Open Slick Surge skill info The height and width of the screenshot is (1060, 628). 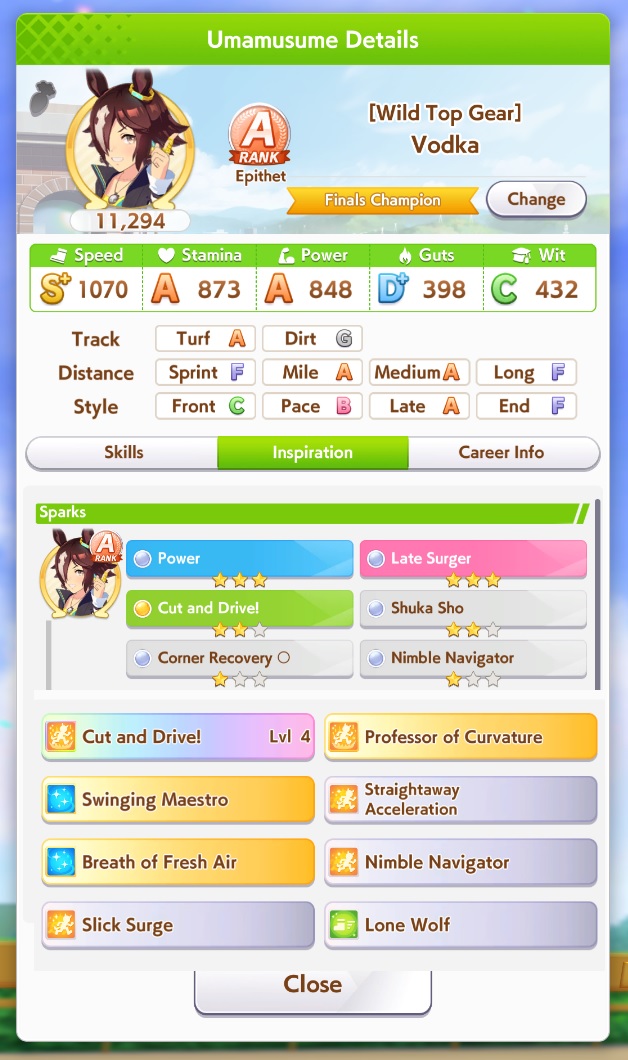tap(178, 925)
